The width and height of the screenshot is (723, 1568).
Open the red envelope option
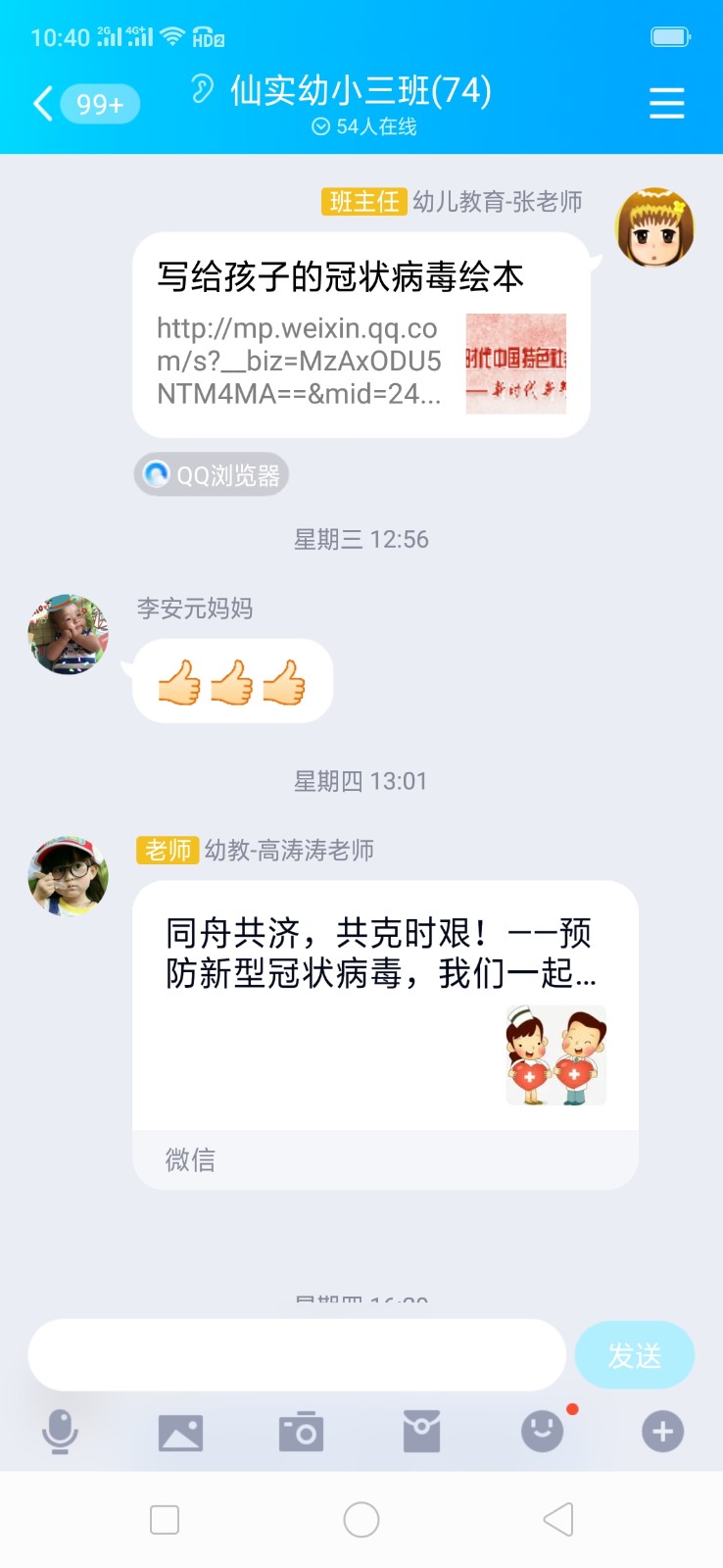421,1432
